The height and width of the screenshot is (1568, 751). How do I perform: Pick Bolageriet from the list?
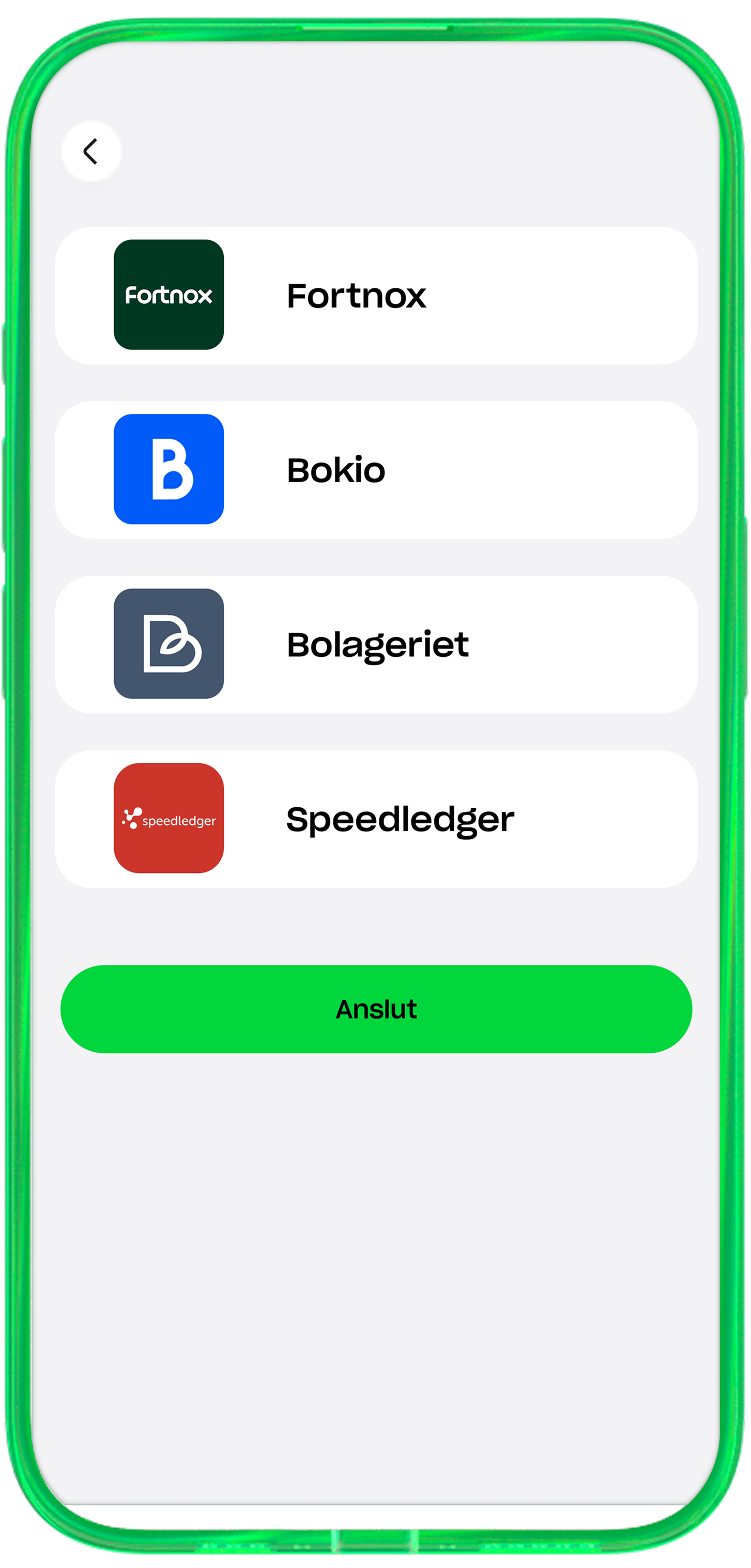coord(376,644)
